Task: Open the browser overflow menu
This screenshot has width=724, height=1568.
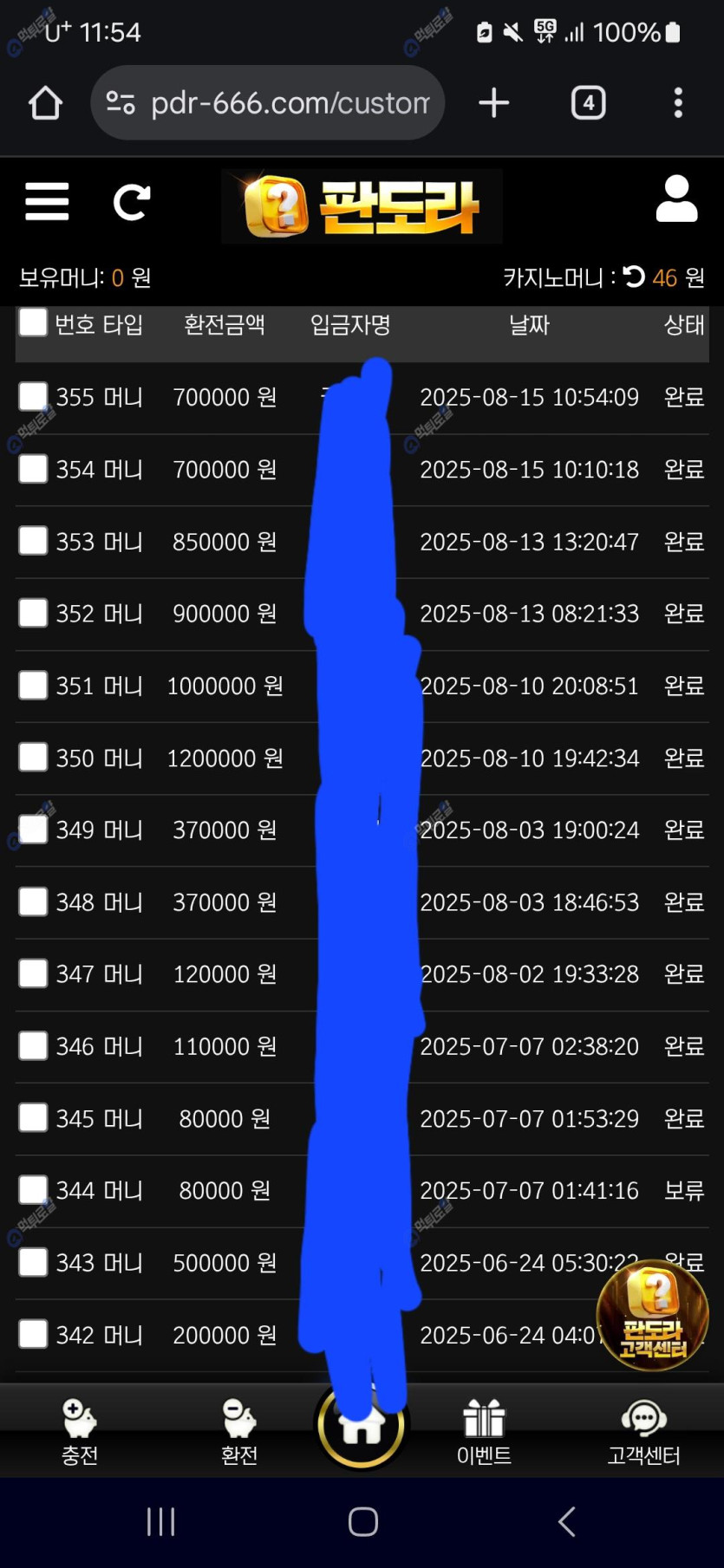Action: pyautogui.click(x=678, y=103)
